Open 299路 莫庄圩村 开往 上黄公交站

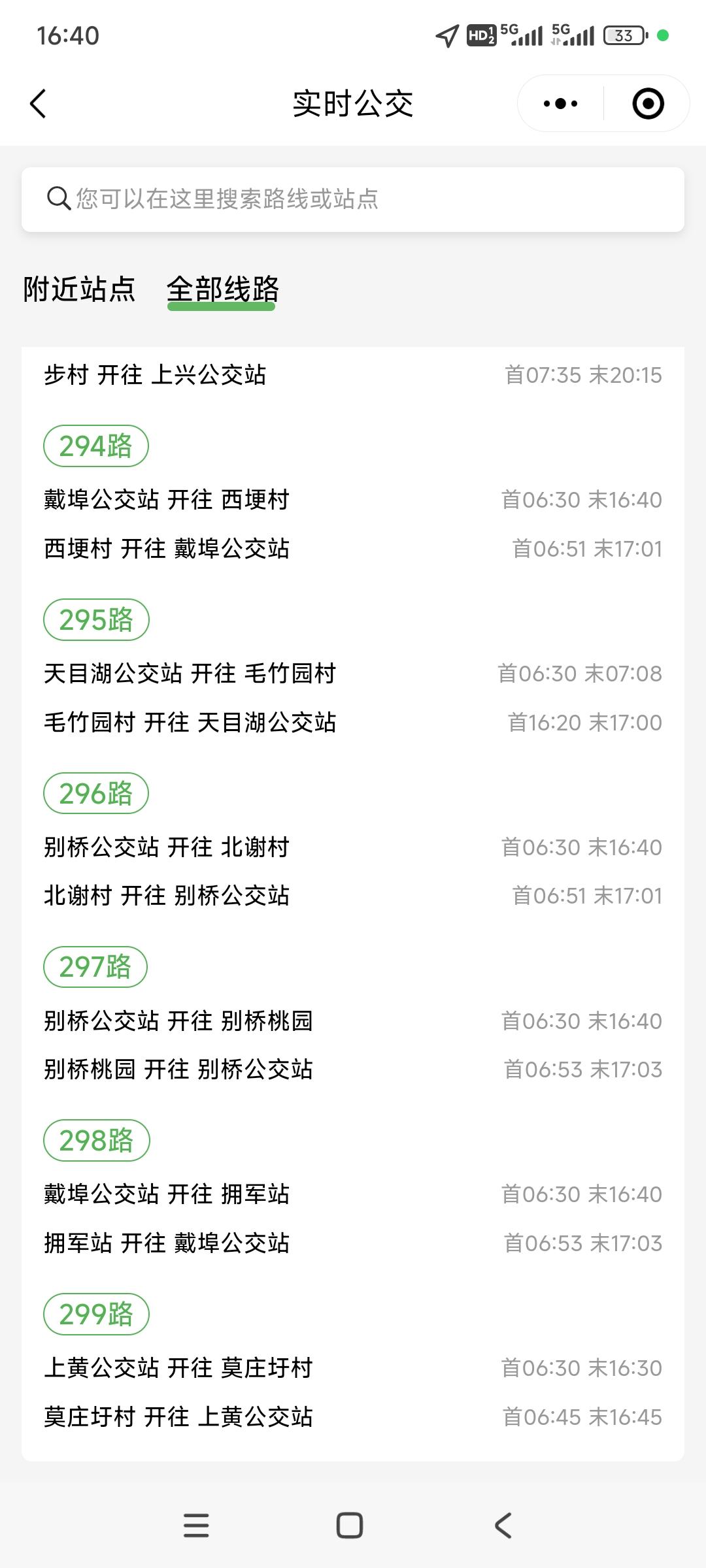pos(353,1417)
